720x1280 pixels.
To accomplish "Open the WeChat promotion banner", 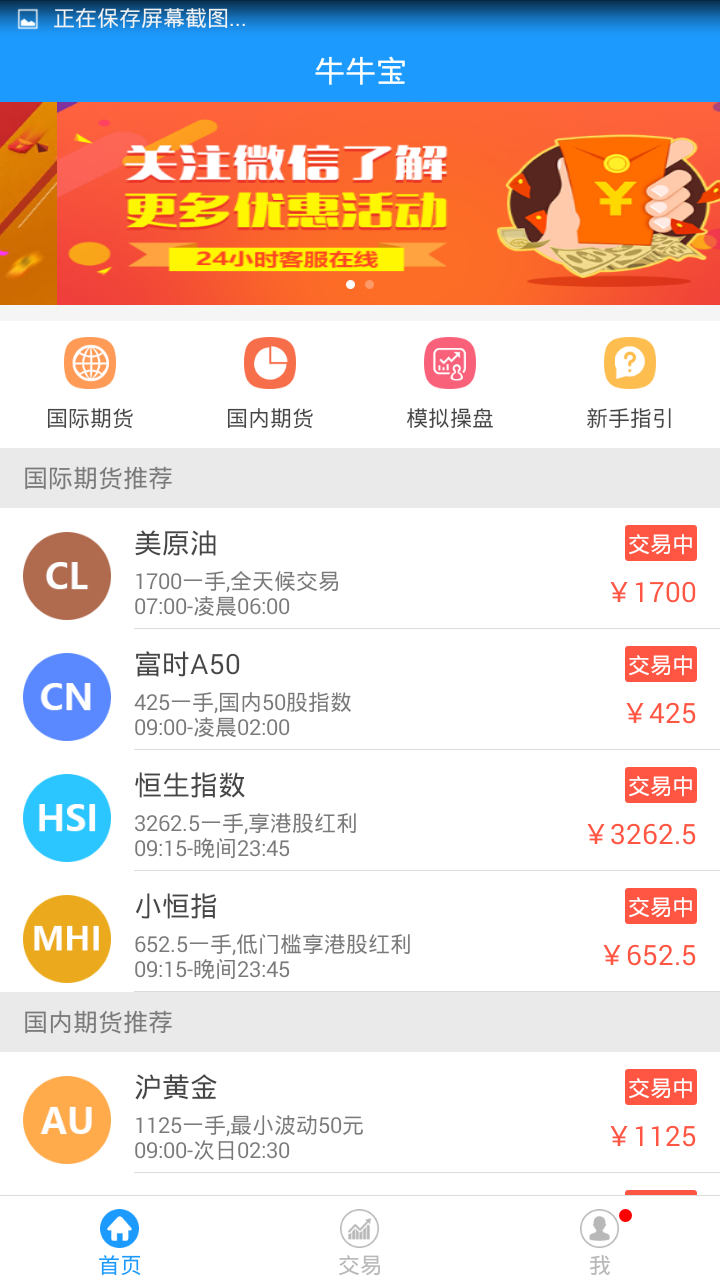I will point(360,203).
